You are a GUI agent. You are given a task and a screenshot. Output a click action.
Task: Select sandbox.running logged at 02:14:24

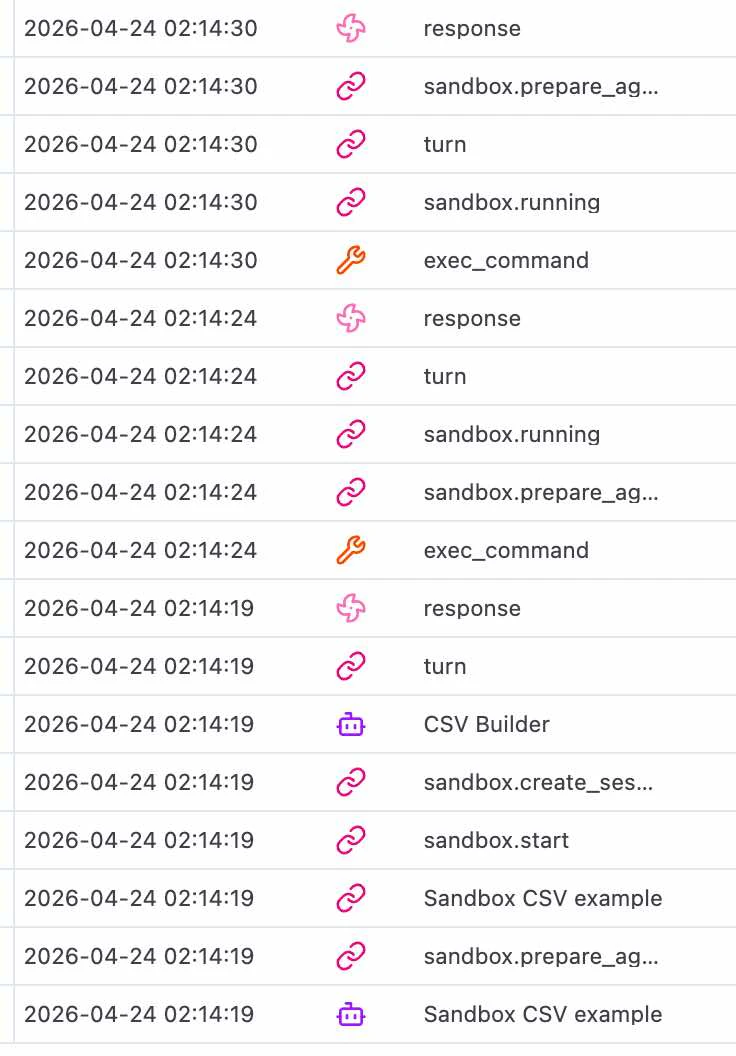point(512,434)
